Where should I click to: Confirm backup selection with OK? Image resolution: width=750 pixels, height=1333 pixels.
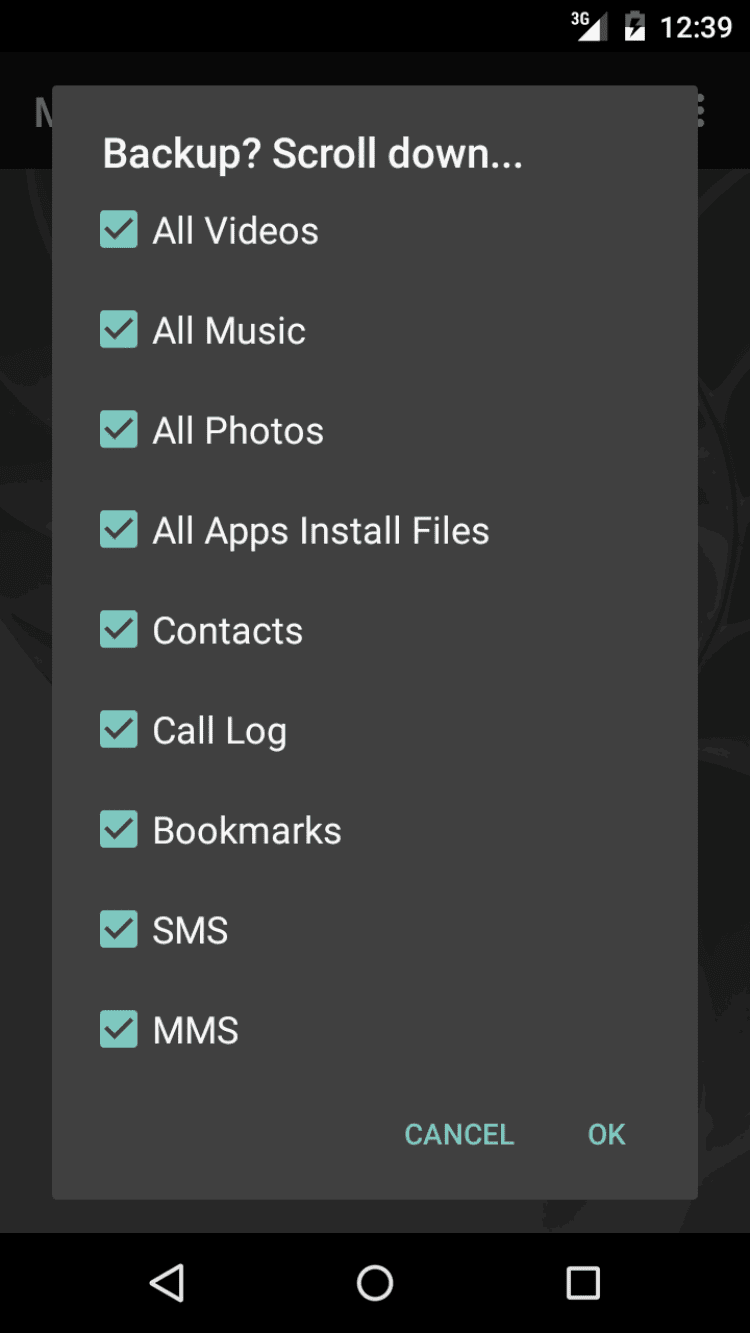pos(606,1134)
